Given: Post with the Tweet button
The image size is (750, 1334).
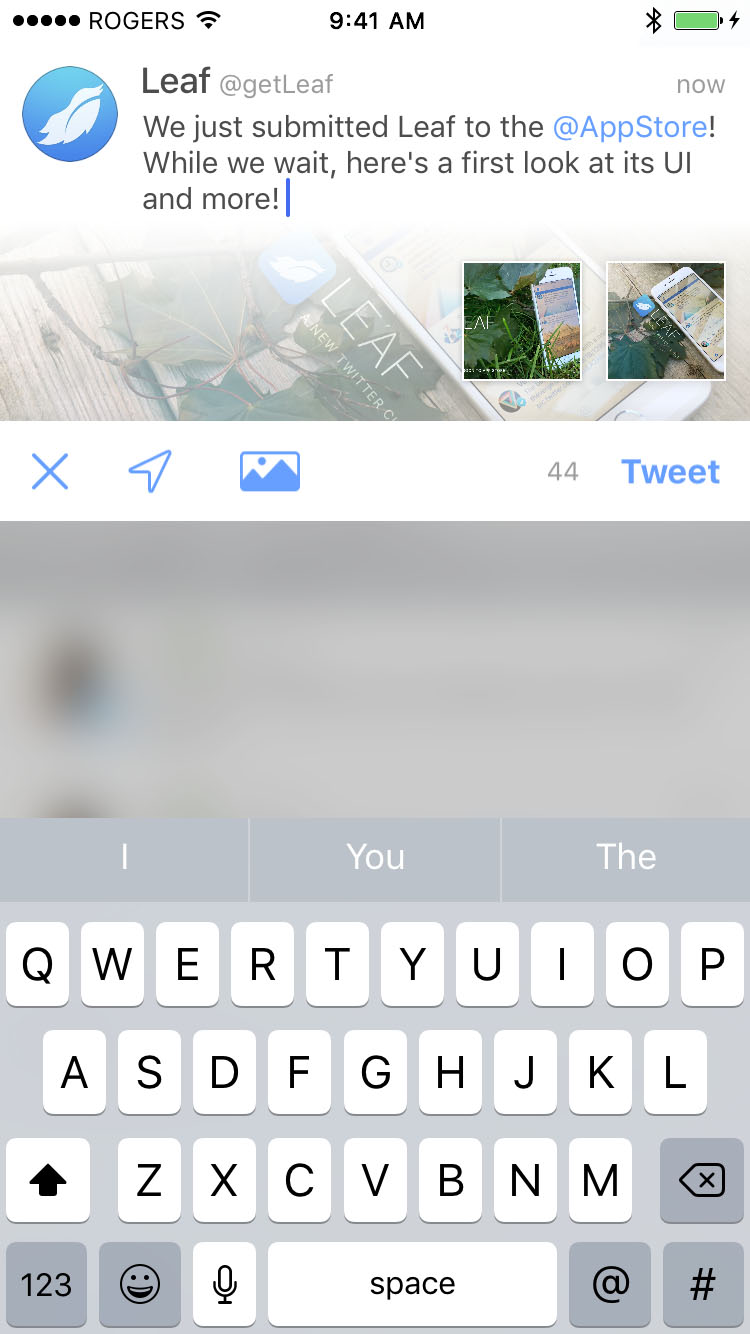Looking at the screenshot, I should pyautogui.click(x=670, y=472).
